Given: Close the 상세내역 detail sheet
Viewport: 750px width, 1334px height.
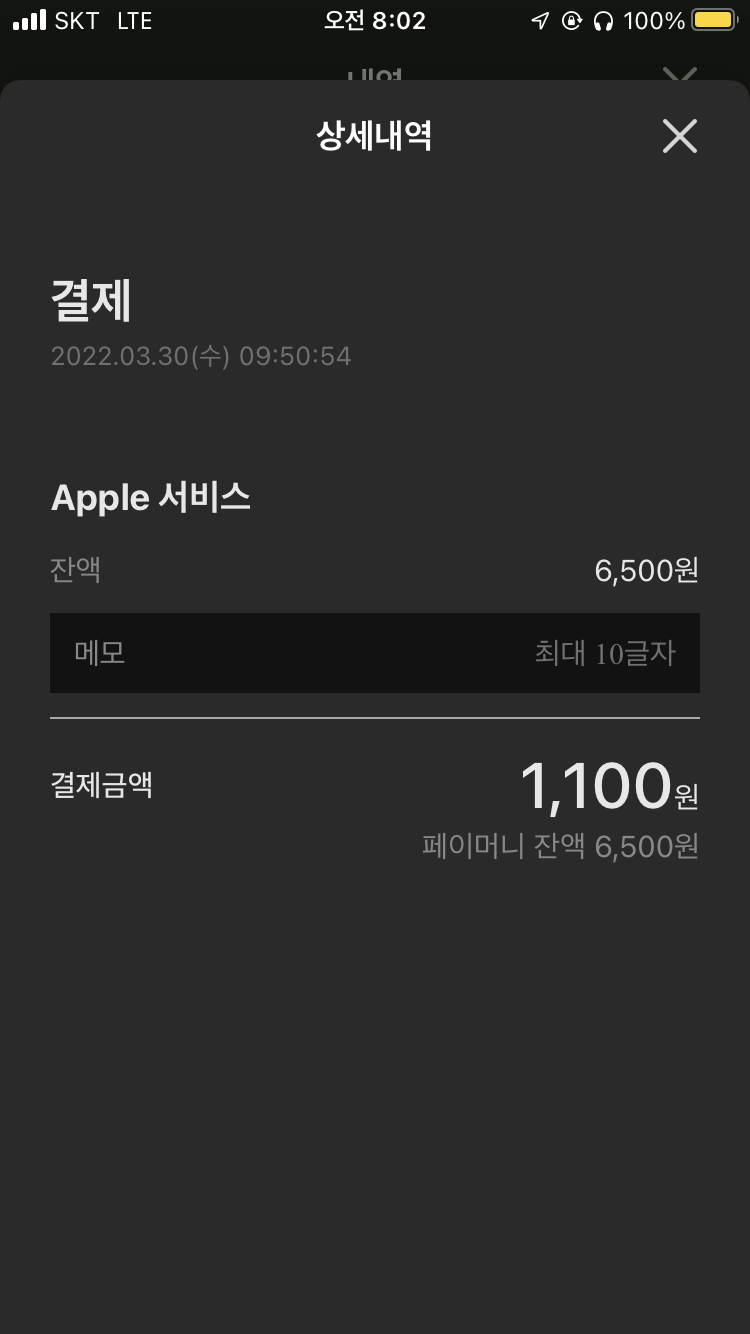Looking at the screenshot, I should pos(679,136).
